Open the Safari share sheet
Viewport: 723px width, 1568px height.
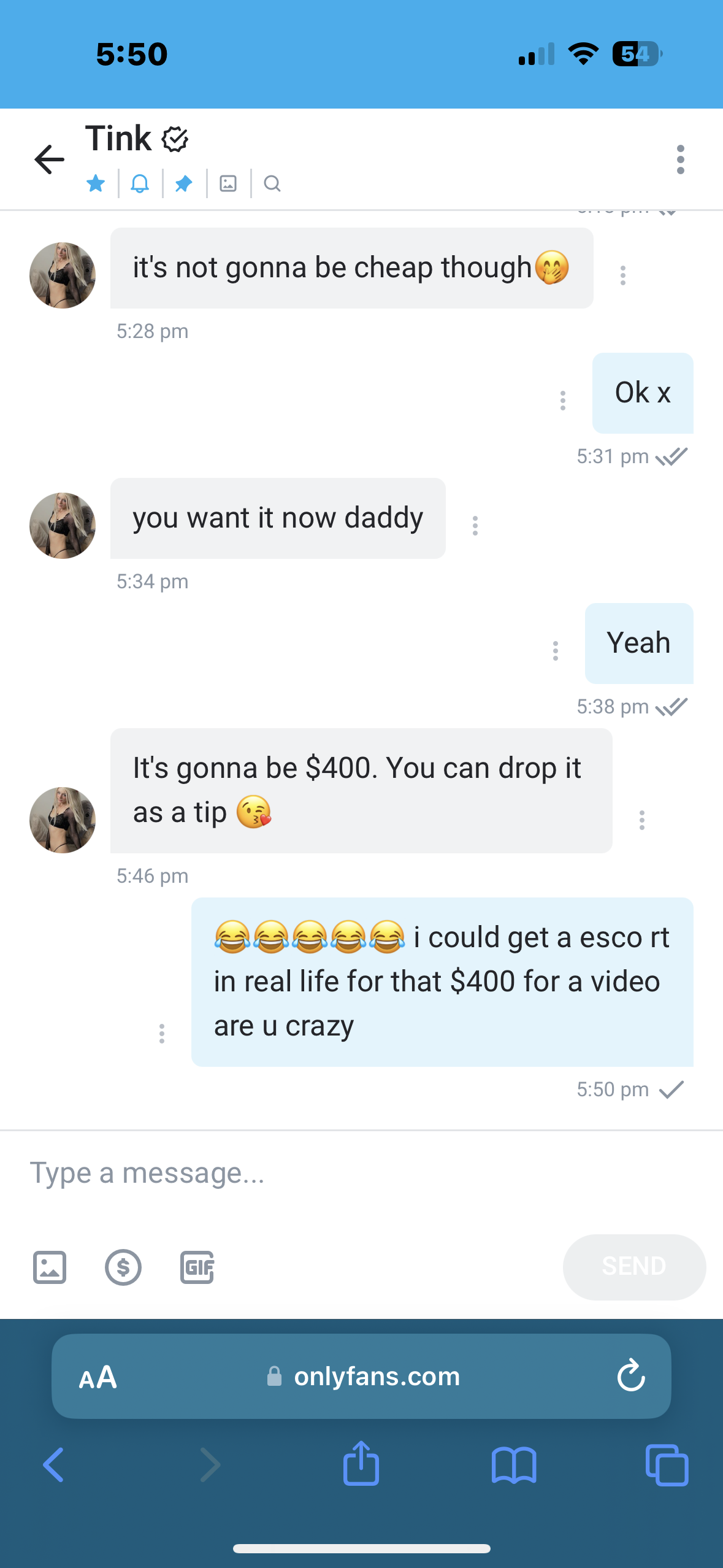pyautogui.click(x=361, y=1464)
